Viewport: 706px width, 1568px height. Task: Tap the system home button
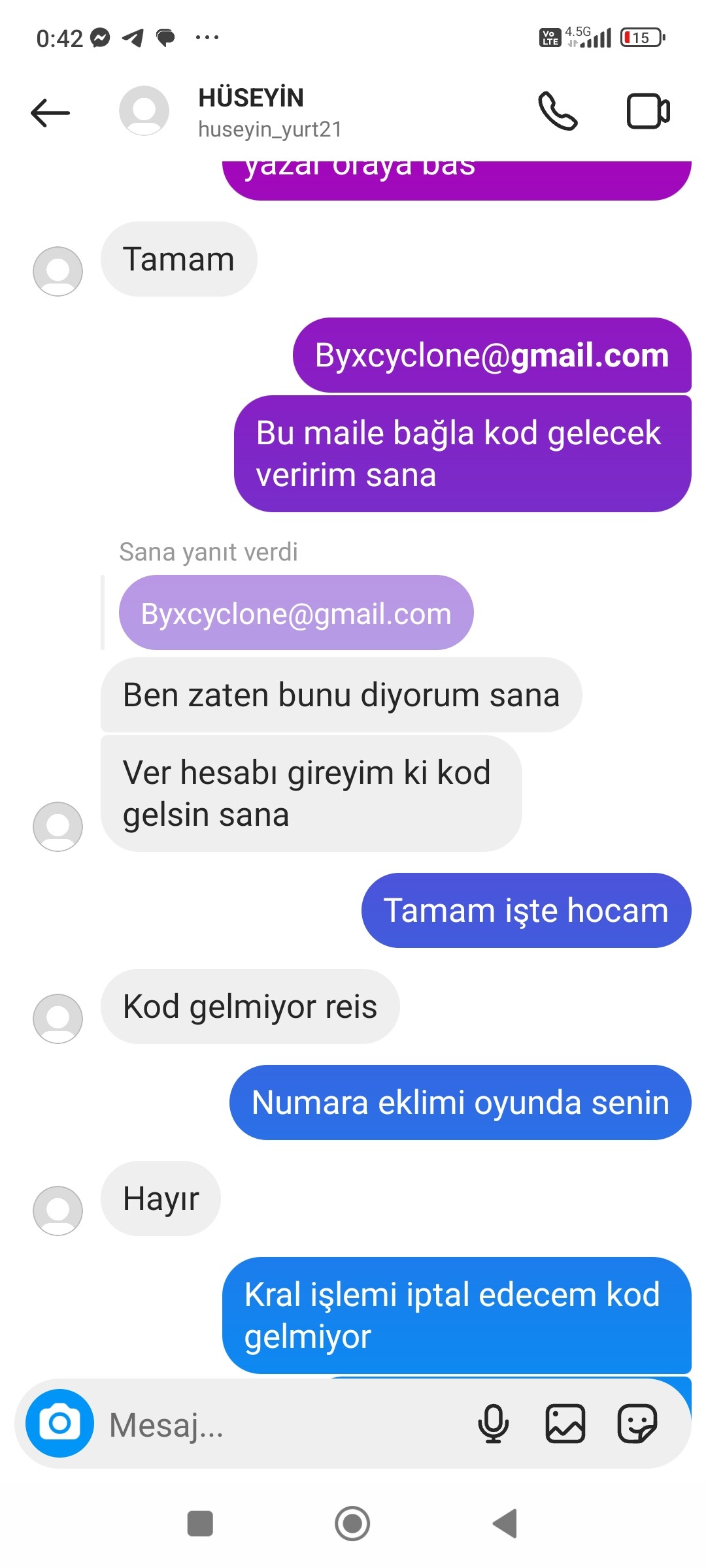(x=352, y=1524)
